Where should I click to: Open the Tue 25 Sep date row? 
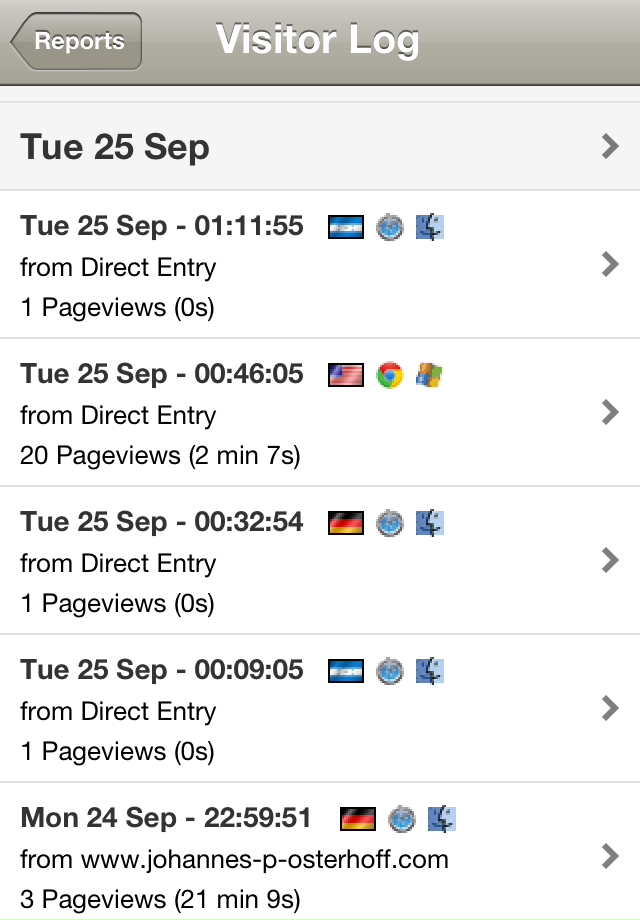click(320, 147)
